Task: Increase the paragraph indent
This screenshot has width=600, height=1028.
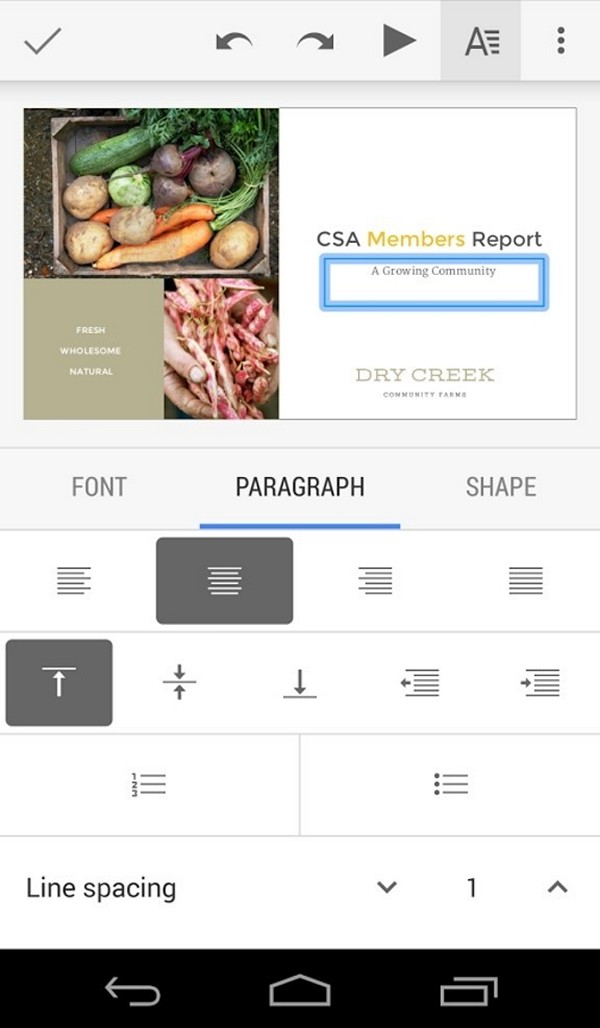Action: pyautogui.click(x=540, y=682)
